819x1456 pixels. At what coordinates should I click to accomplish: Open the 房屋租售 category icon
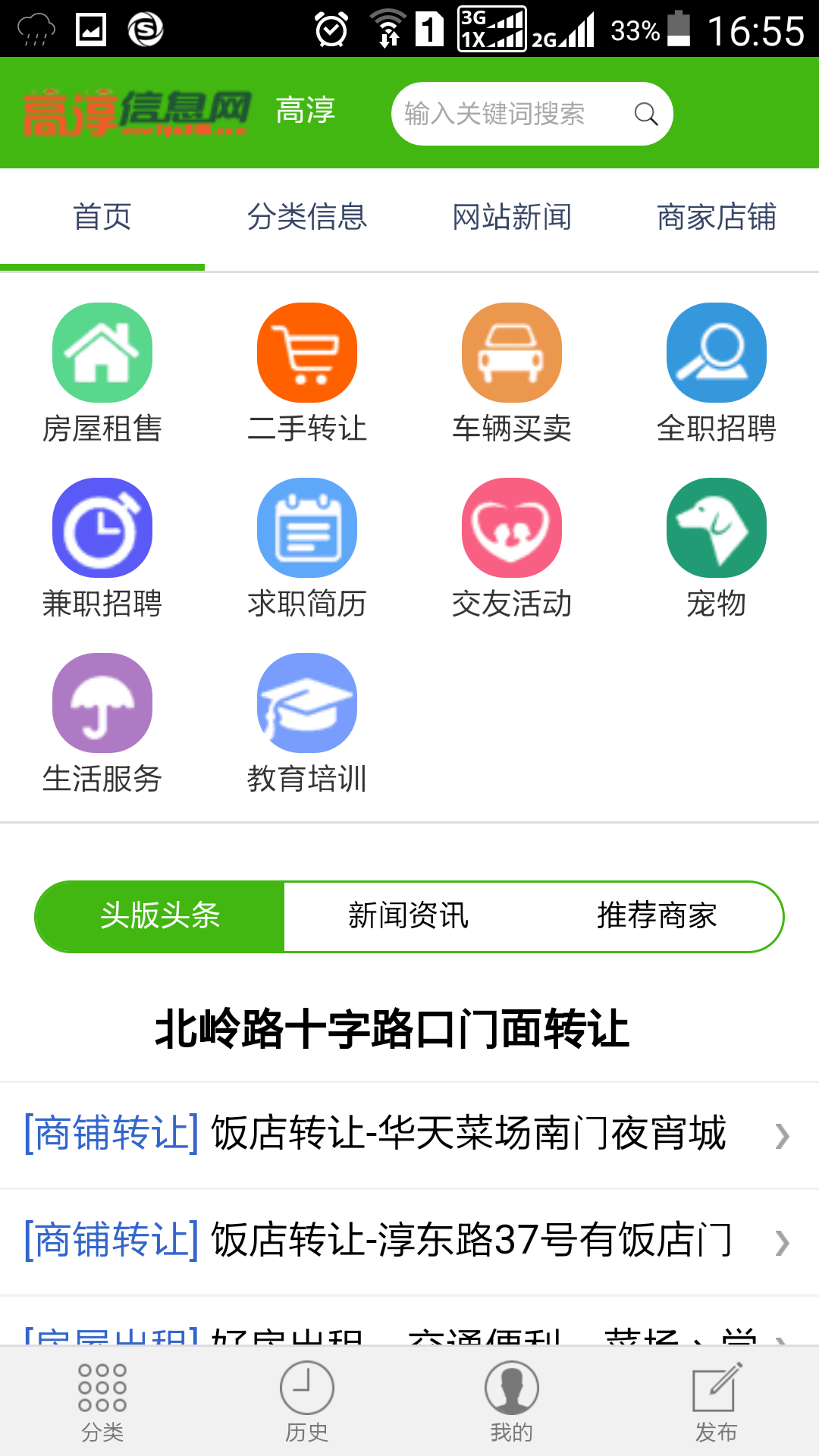pos(102,353)
